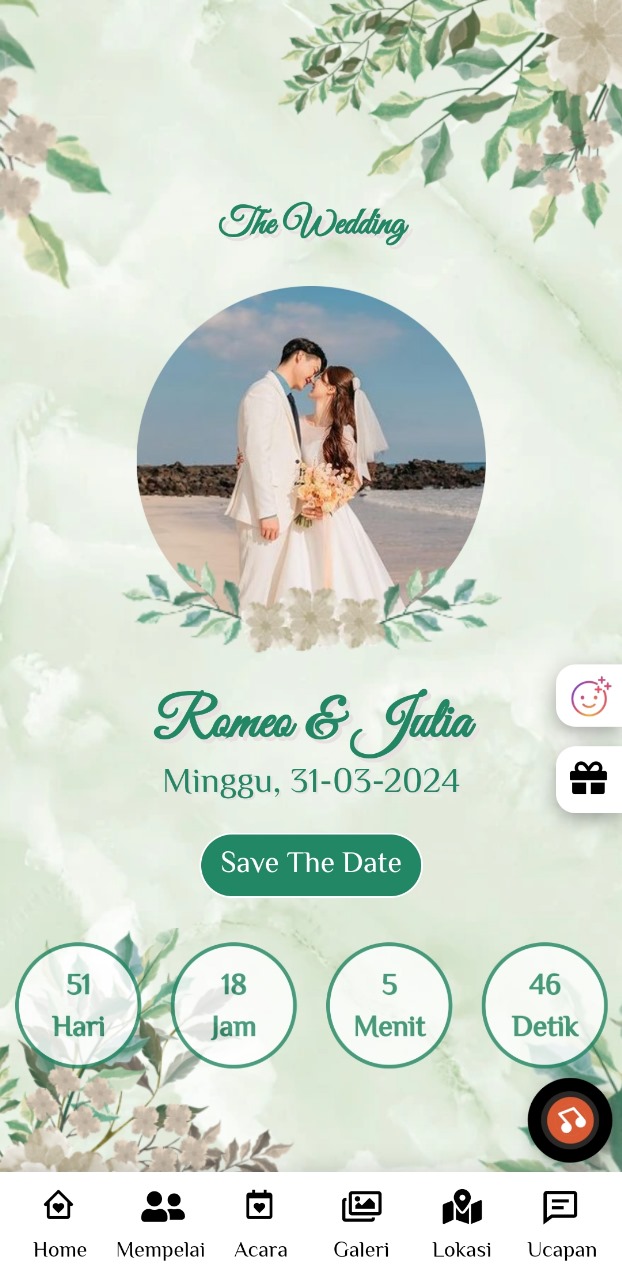Open the gift icon
The image size is (622, 1280).
[589, 778]
